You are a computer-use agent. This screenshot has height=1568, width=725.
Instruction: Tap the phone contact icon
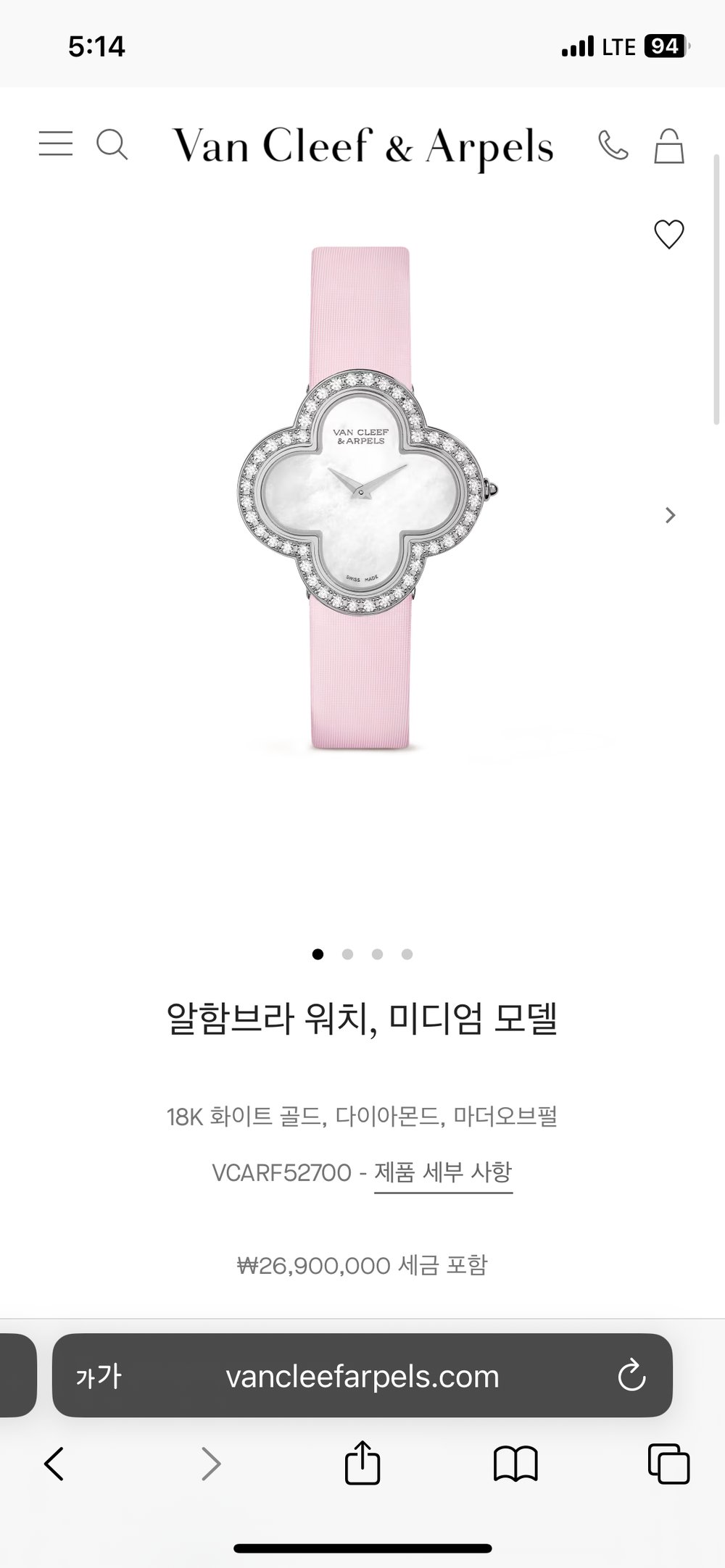tap(613, 145)
